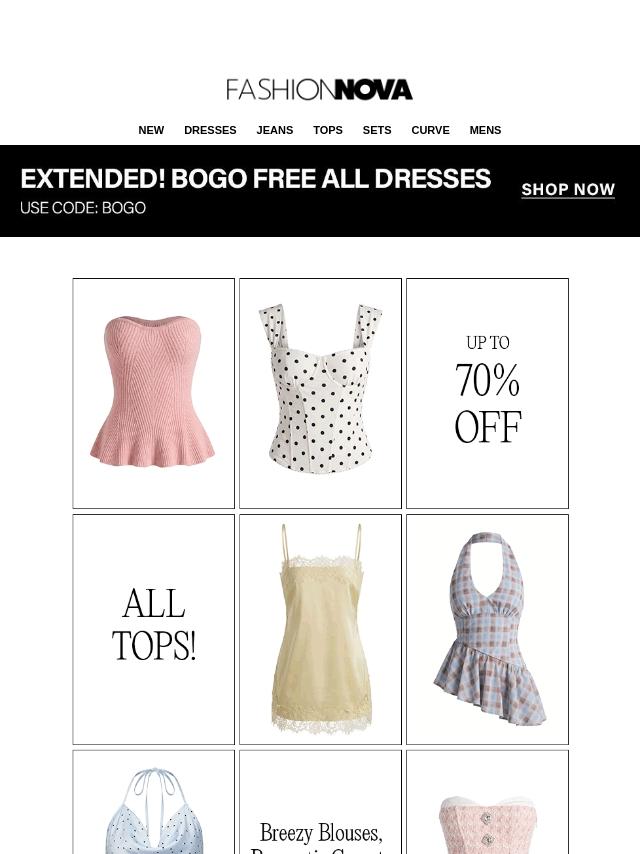640x854 pixels.
Task: View the polka dot corset top tile
Action: pos(320,393)
